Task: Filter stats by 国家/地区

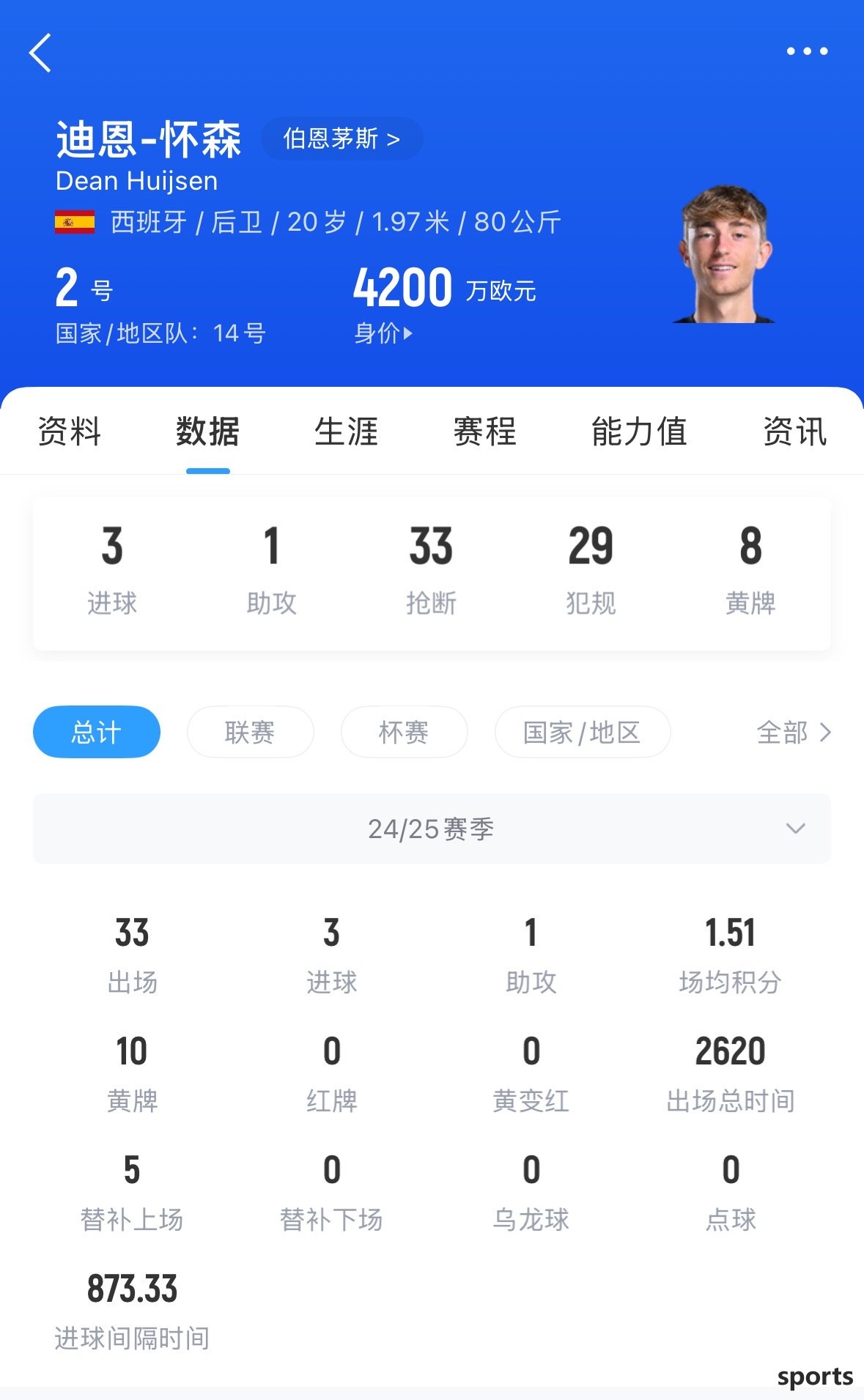Action: pos(582,732)
